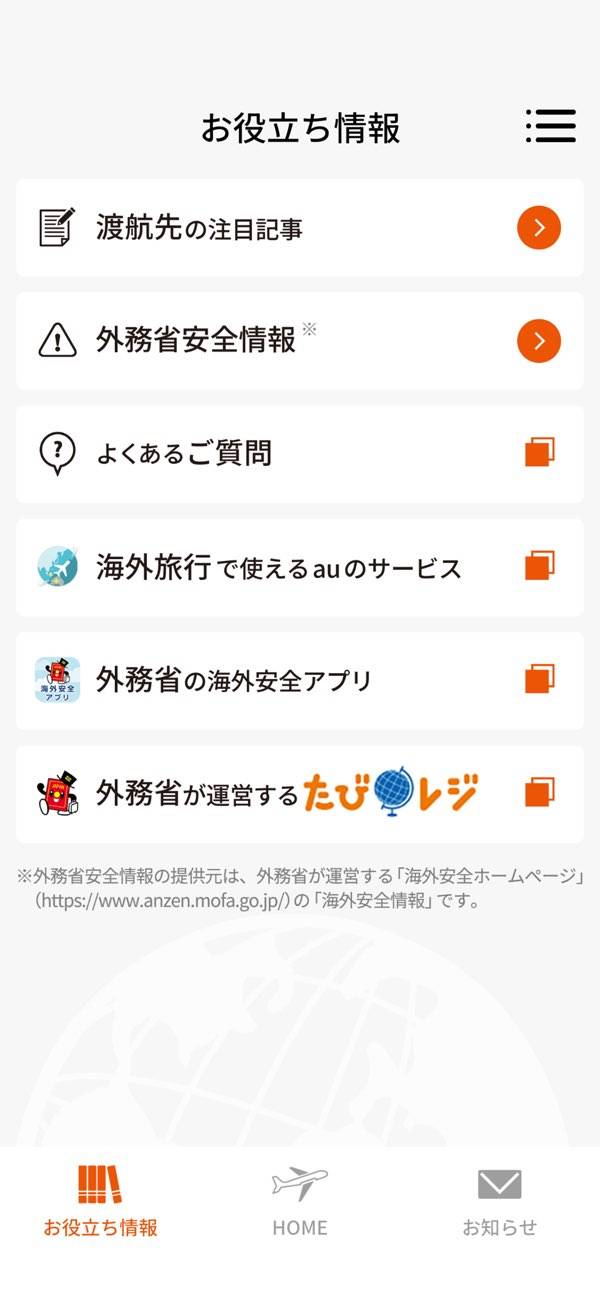The width and height of the screenshot is (600, 1299).
Task: Select 海外旅行で使えるauのサービス
Action: coord(299,568)
